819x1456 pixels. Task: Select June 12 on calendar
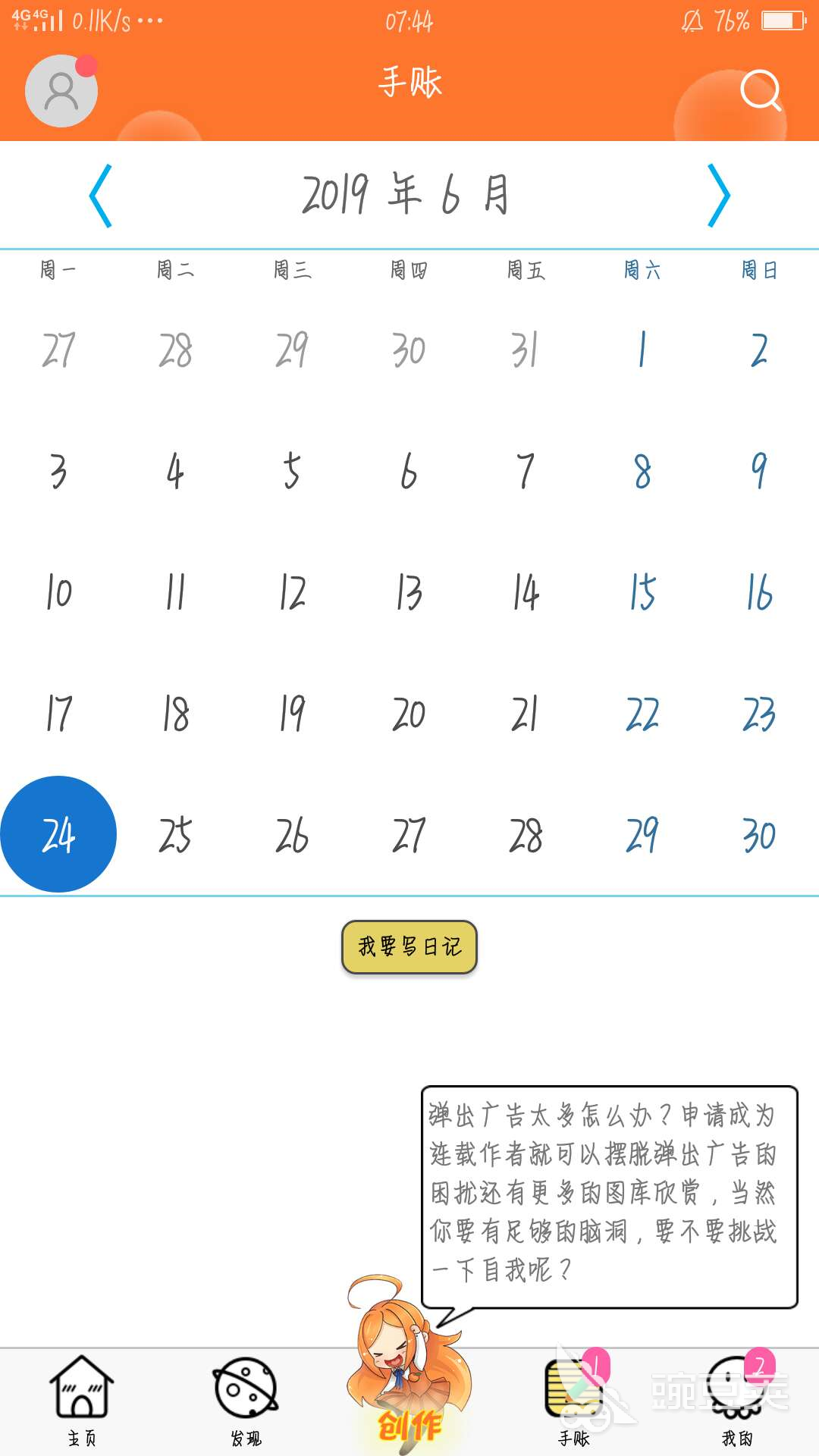(x=292, y=592)
